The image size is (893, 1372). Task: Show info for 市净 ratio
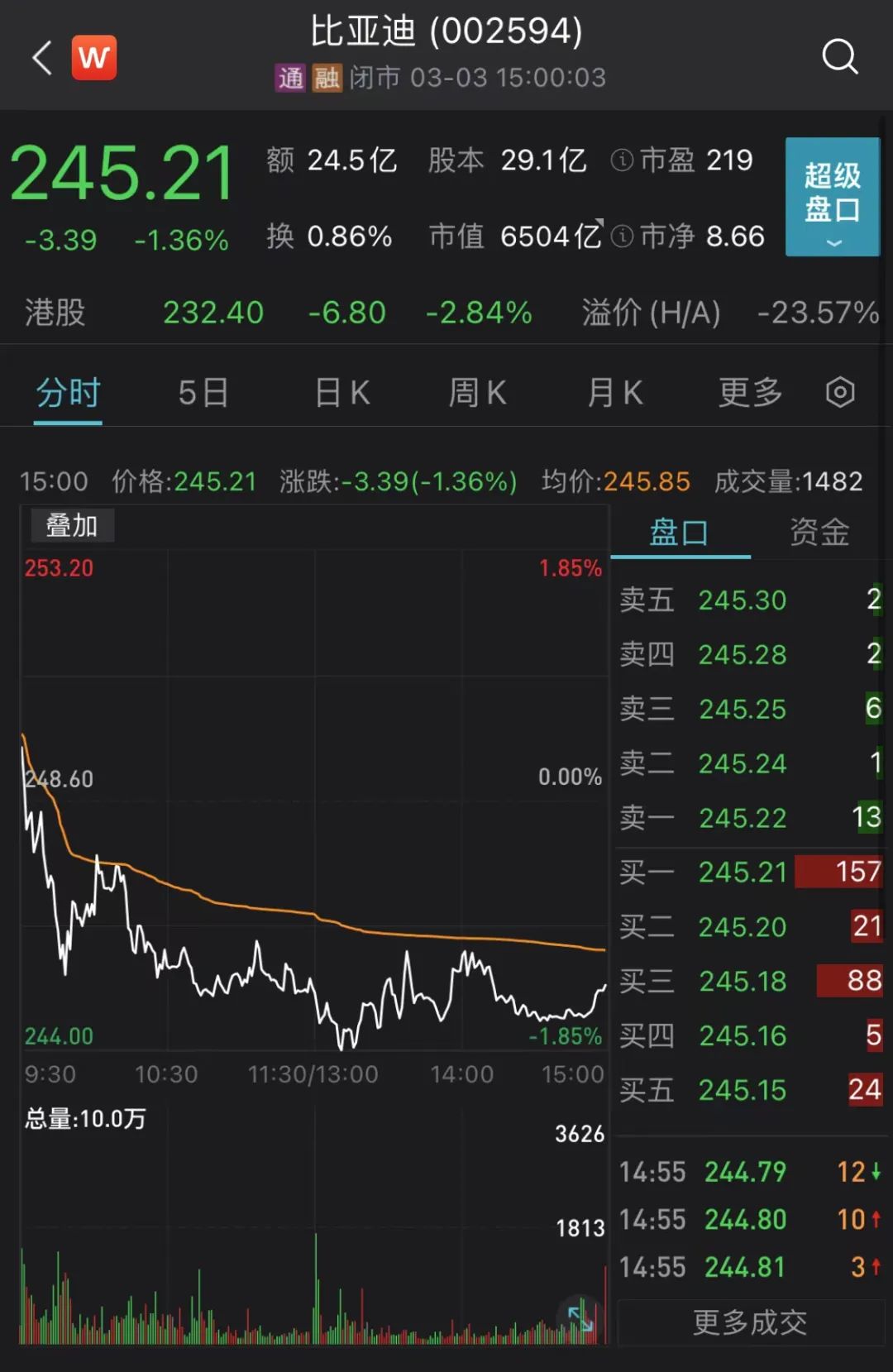pos(622,237)
